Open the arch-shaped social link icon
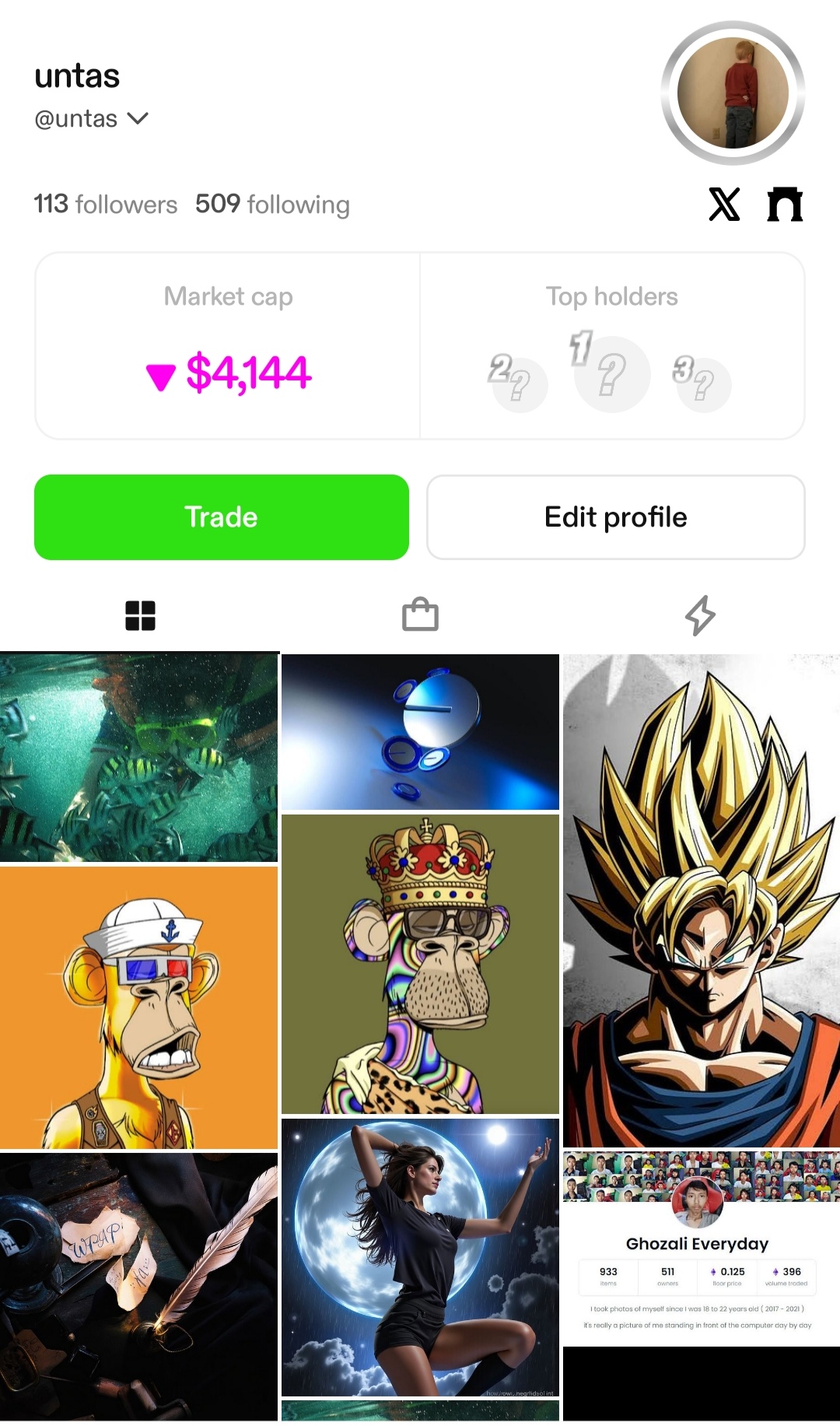 [x=785, y=205]
